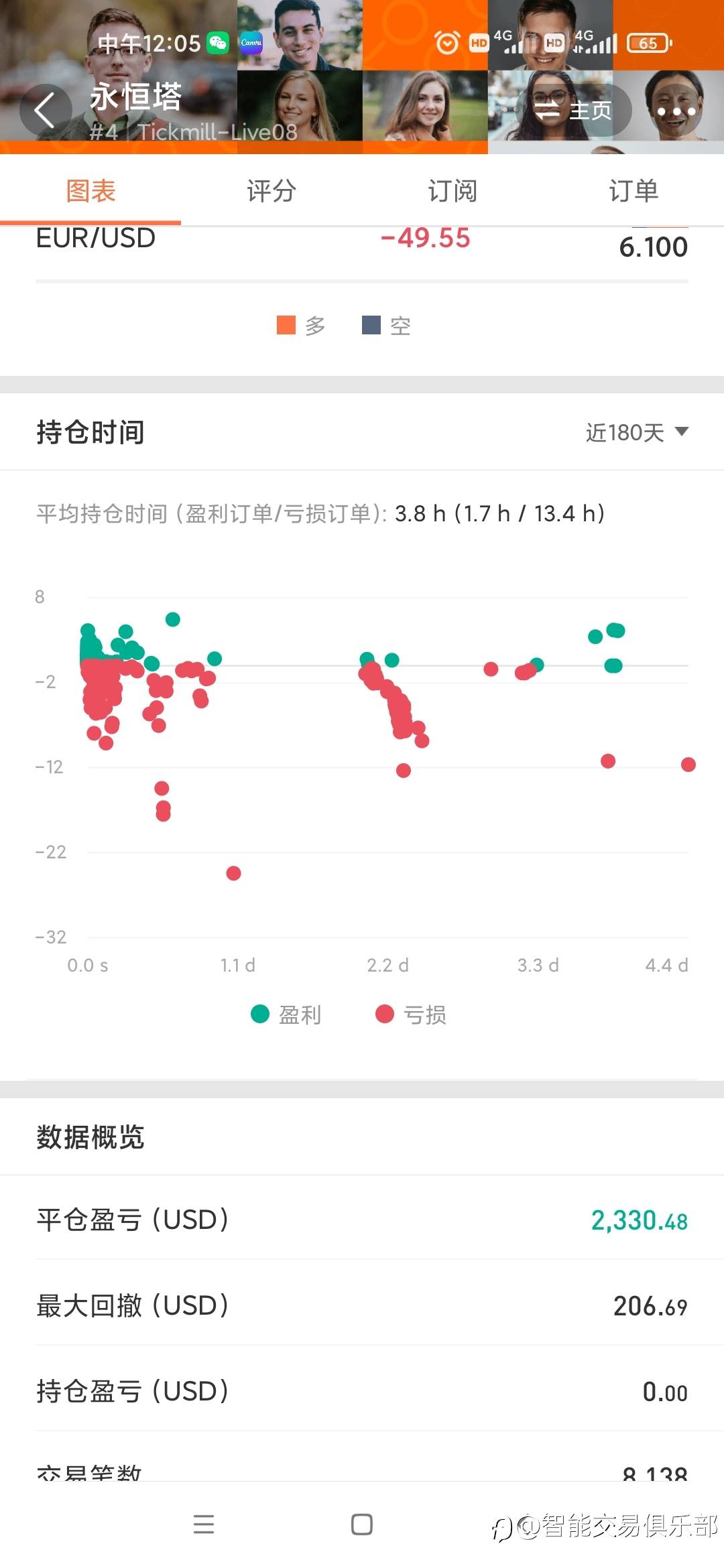Screen dimensions: 724x1568
Task: Switch to the 订单 tab
Action: click(633, 192)
